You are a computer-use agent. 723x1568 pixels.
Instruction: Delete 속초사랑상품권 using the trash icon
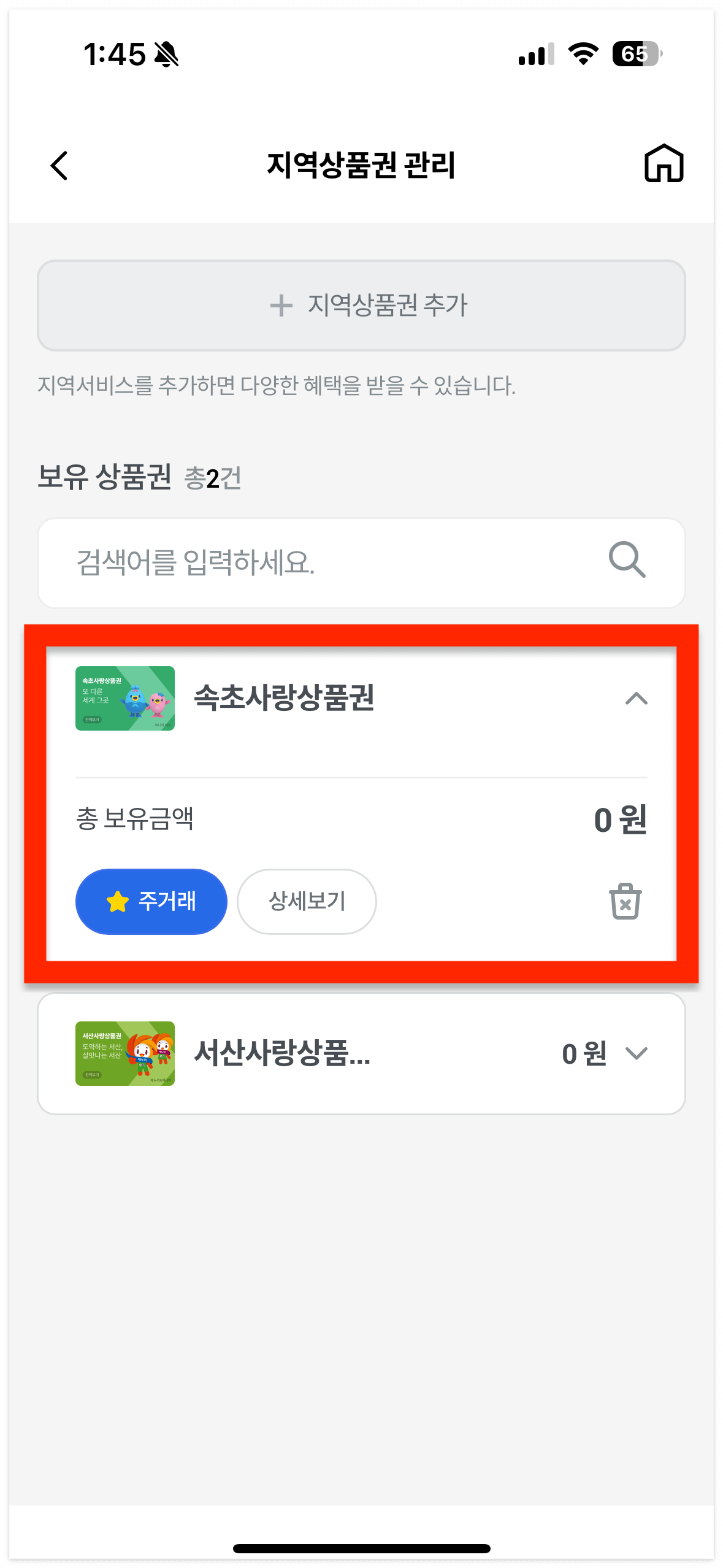pos(624,902)
